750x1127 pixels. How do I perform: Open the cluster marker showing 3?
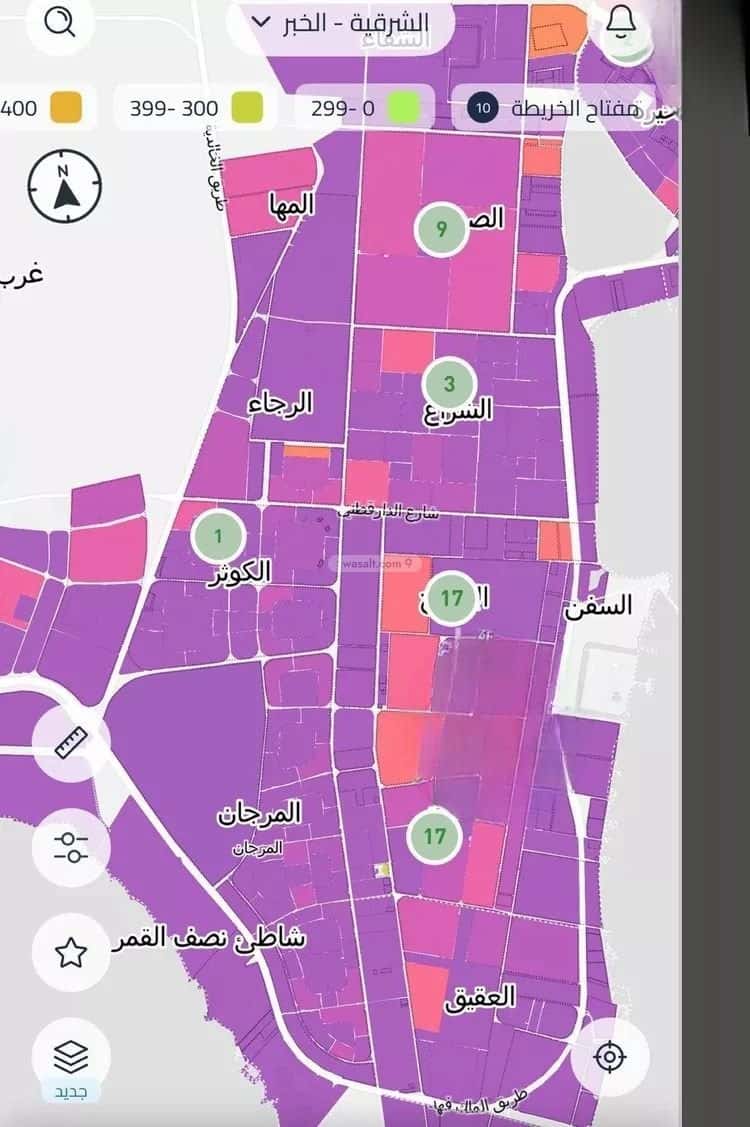point(449,383)
